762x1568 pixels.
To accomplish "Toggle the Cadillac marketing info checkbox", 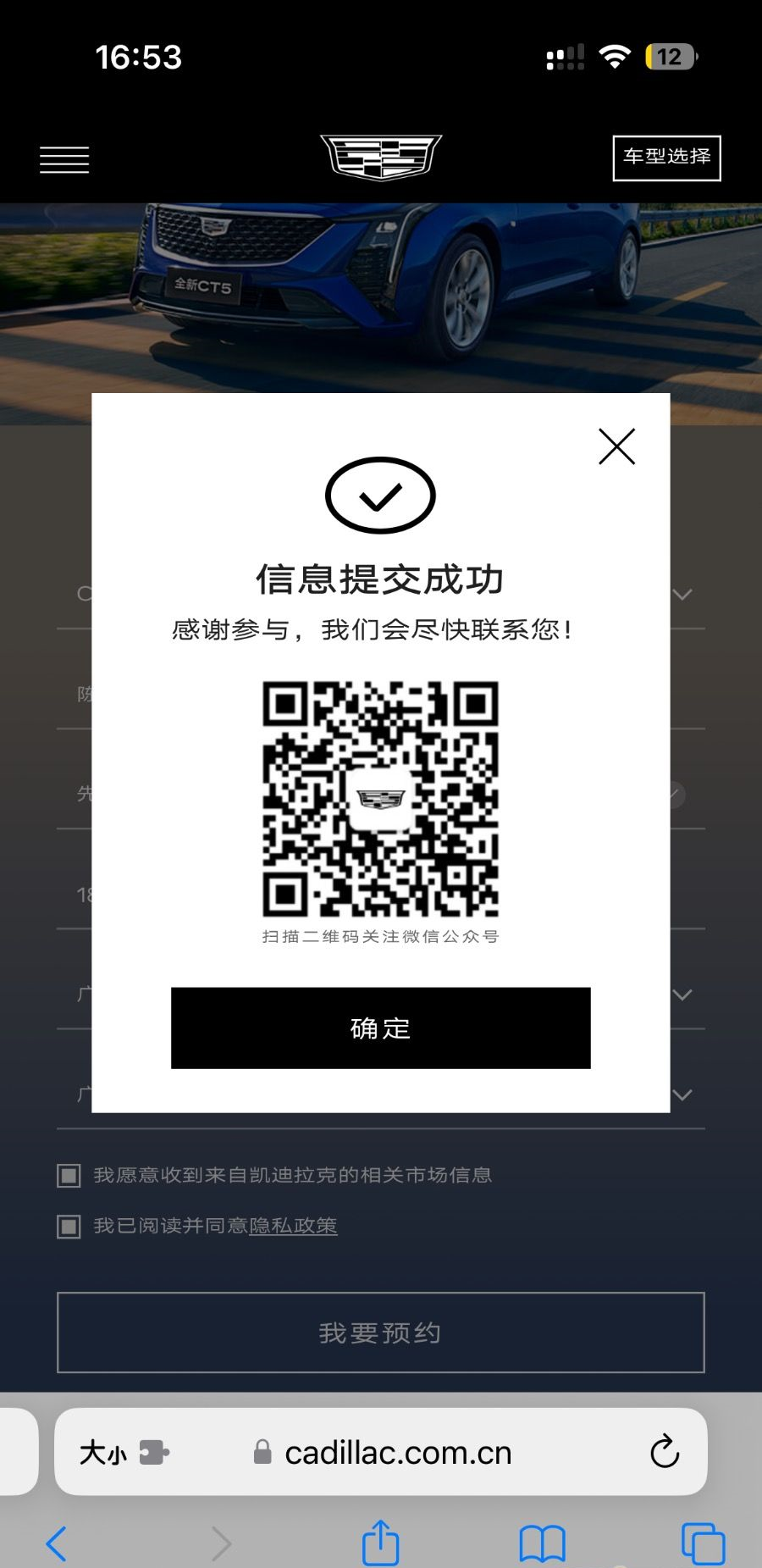I will [69, 1175].
